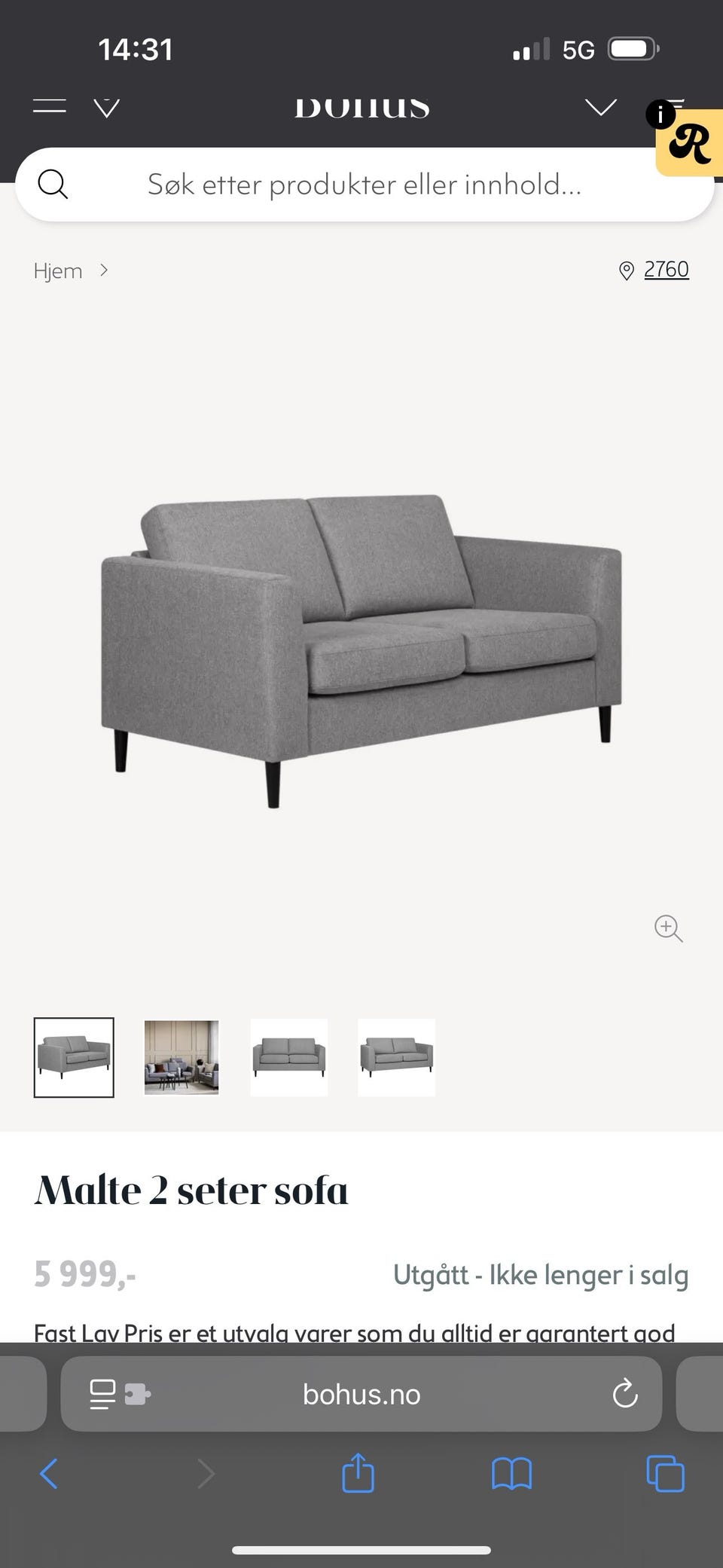Go to the Hjem breadcrumb
The width and height of the screenshot is (723, 1568).
58,271
